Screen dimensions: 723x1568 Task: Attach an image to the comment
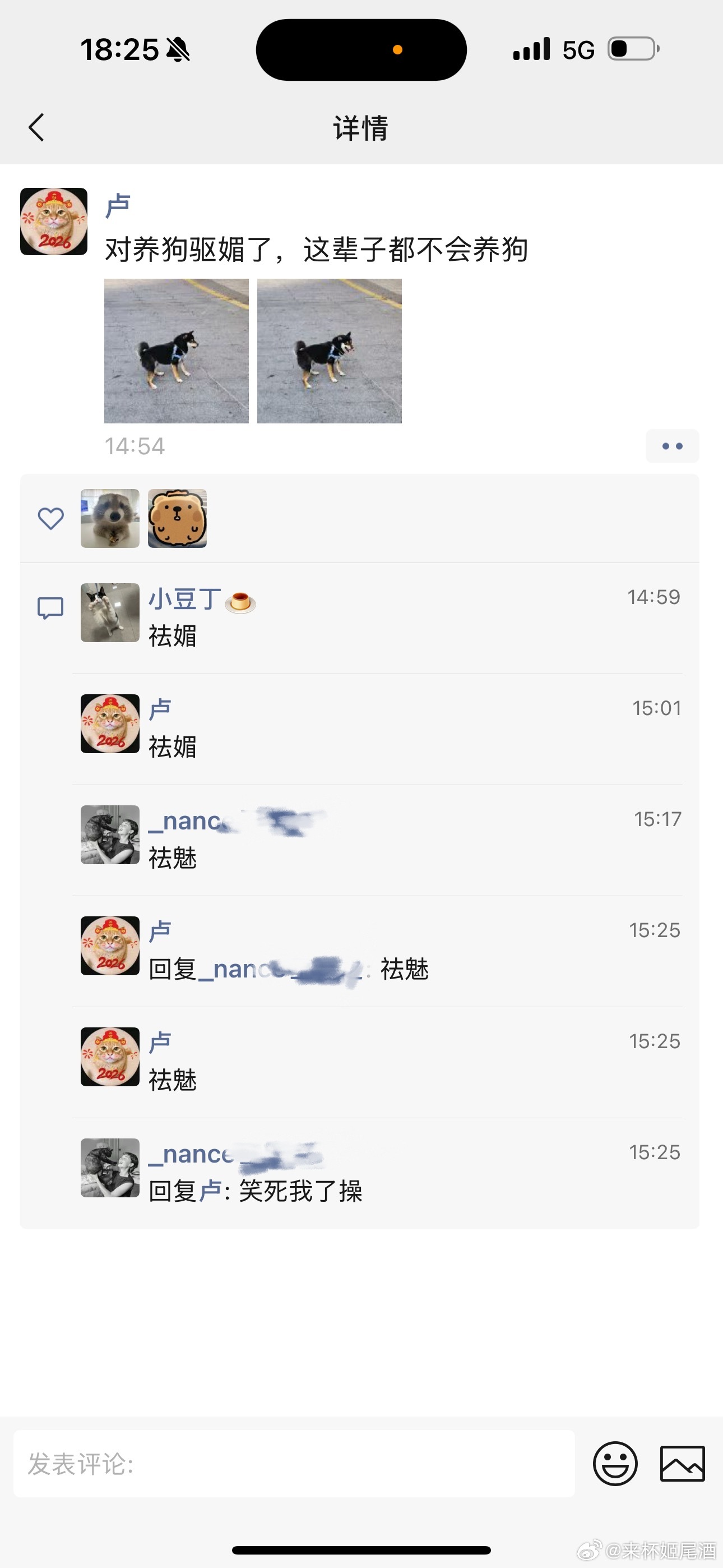point(682,1464)
